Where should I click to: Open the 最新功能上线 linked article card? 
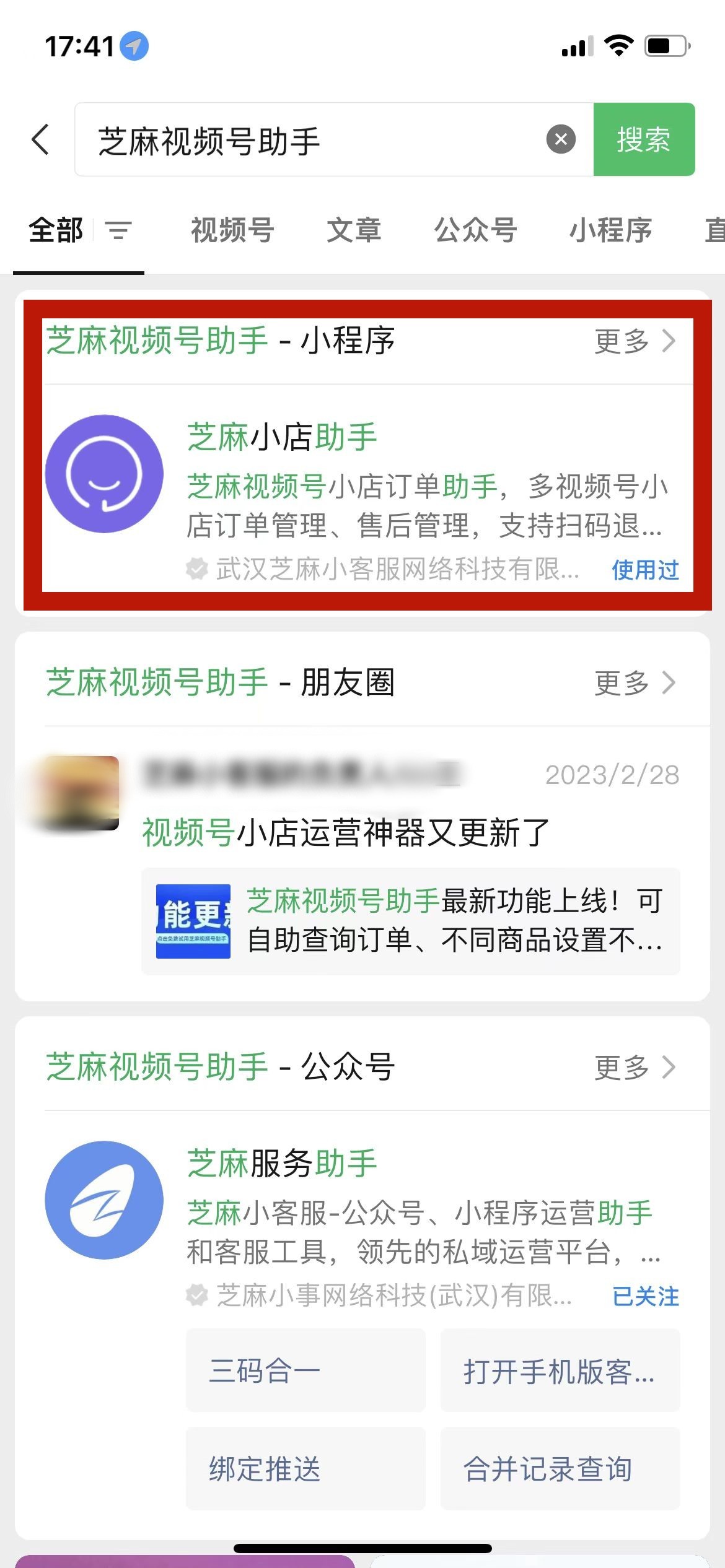click(410, 921)
